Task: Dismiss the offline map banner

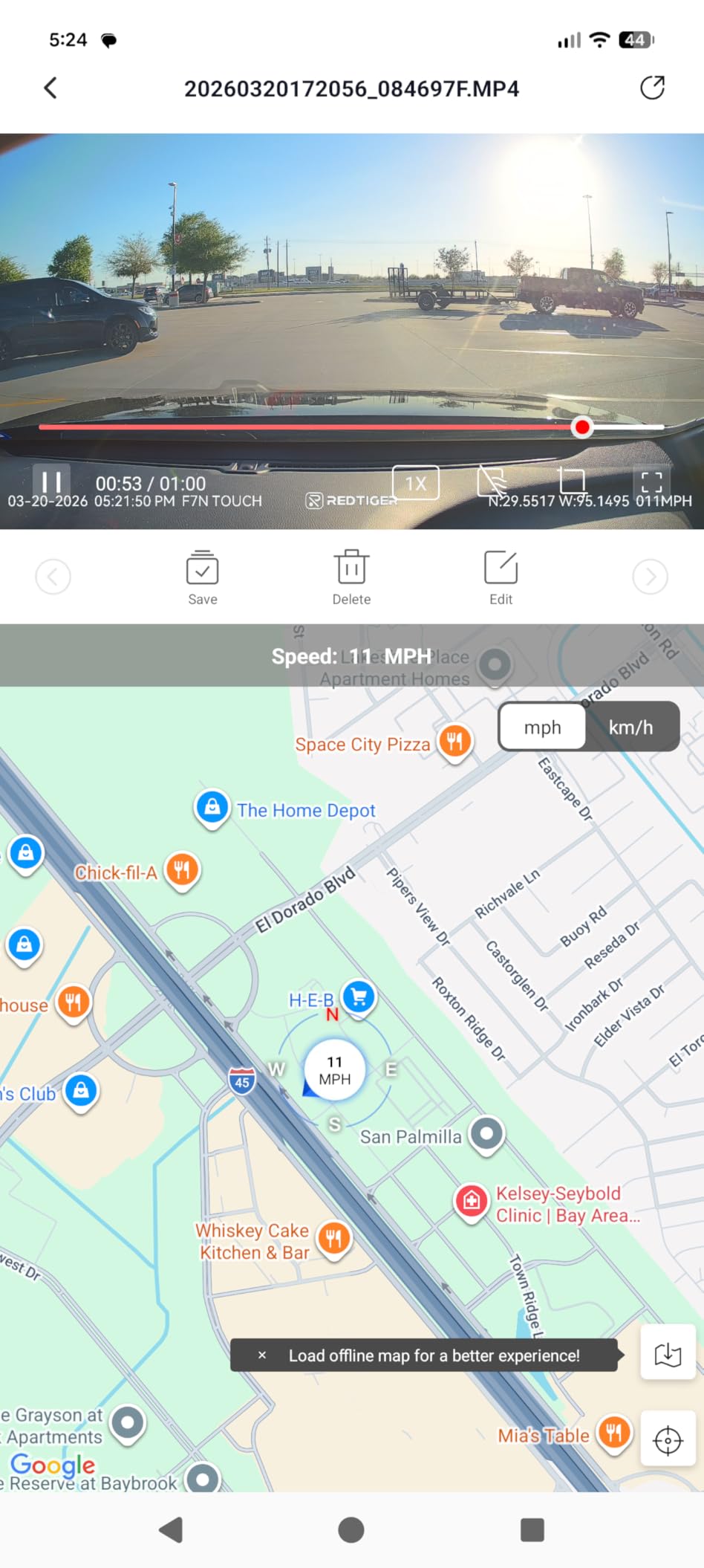Action: tap(262, 1355)
